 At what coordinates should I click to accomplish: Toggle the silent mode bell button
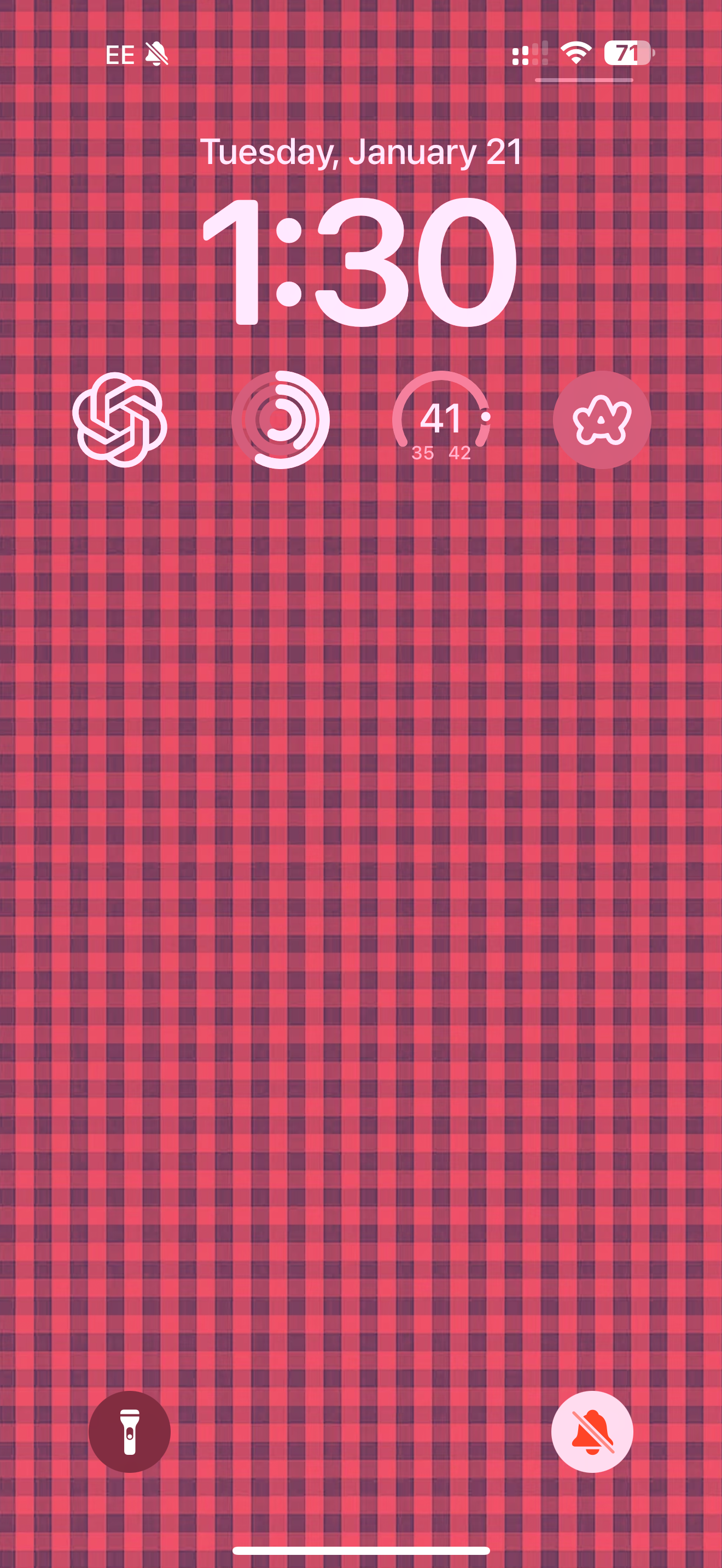pos(592,1431)
